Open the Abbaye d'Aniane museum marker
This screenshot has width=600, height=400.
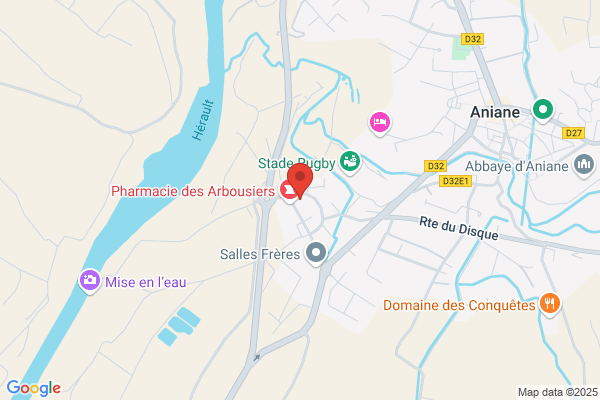tap(584, 165)
